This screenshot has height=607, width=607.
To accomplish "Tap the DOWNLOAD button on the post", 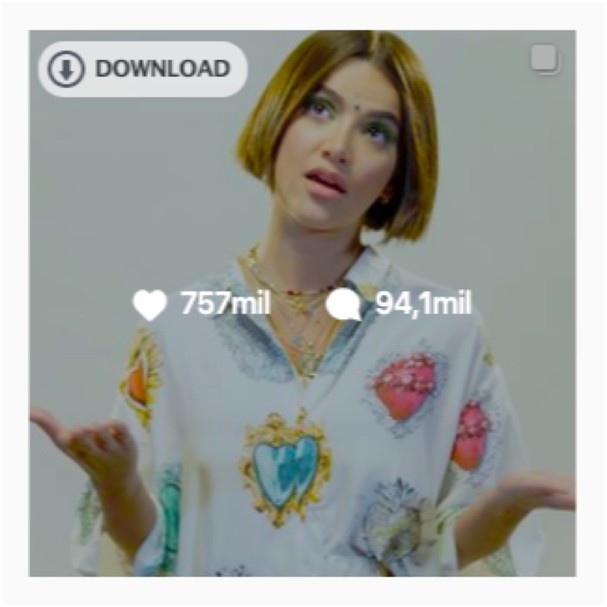I will point(142,69).
